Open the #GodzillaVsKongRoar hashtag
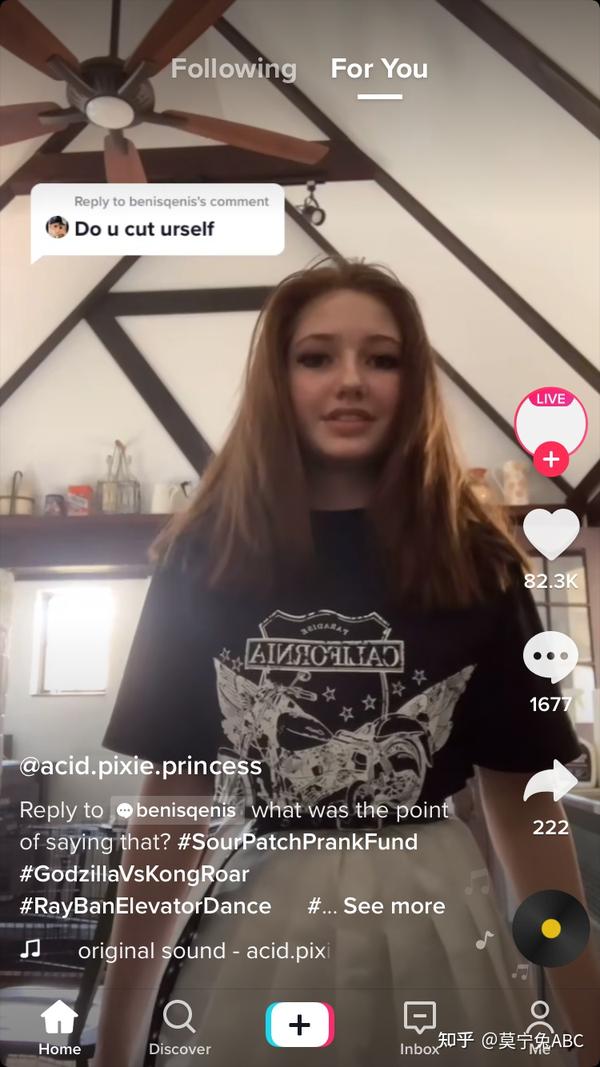The image size is (600, 1067). coord(134,874)
